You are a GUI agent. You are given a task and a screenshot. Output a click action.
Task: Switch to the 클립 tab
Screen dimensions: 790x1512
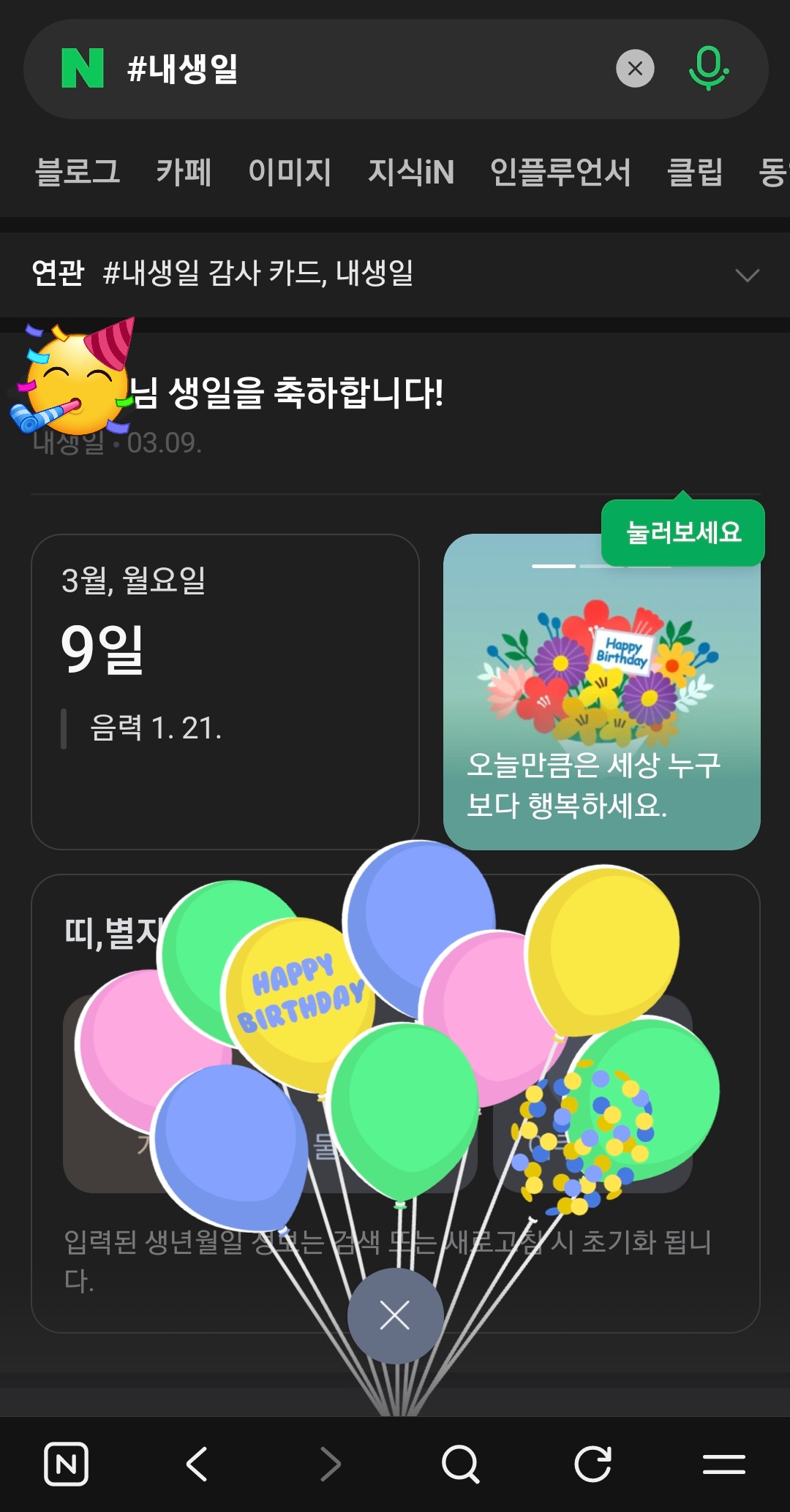click(695, 173)
